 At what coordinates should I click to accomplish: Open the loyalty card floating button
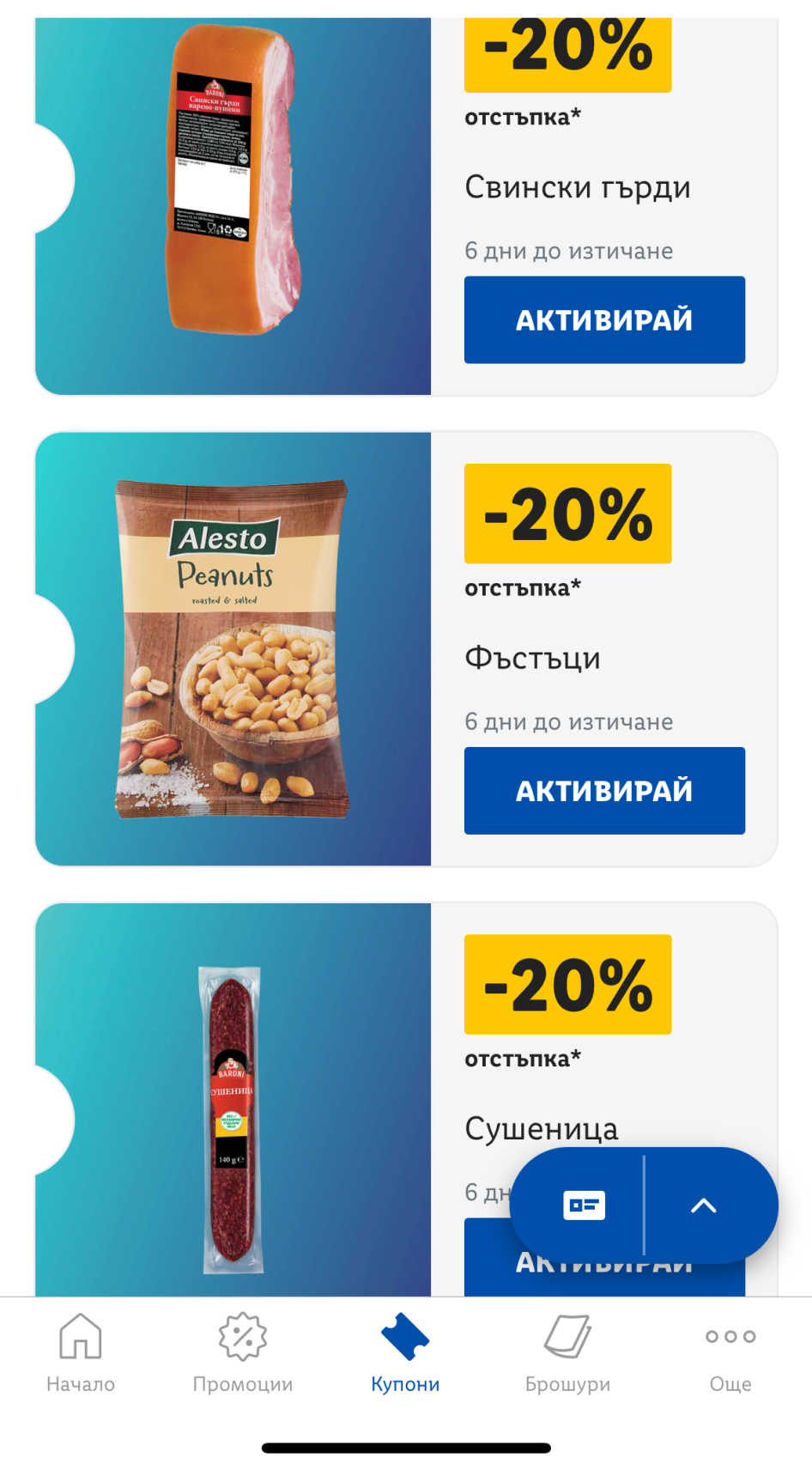click(x=584, y=1205)
